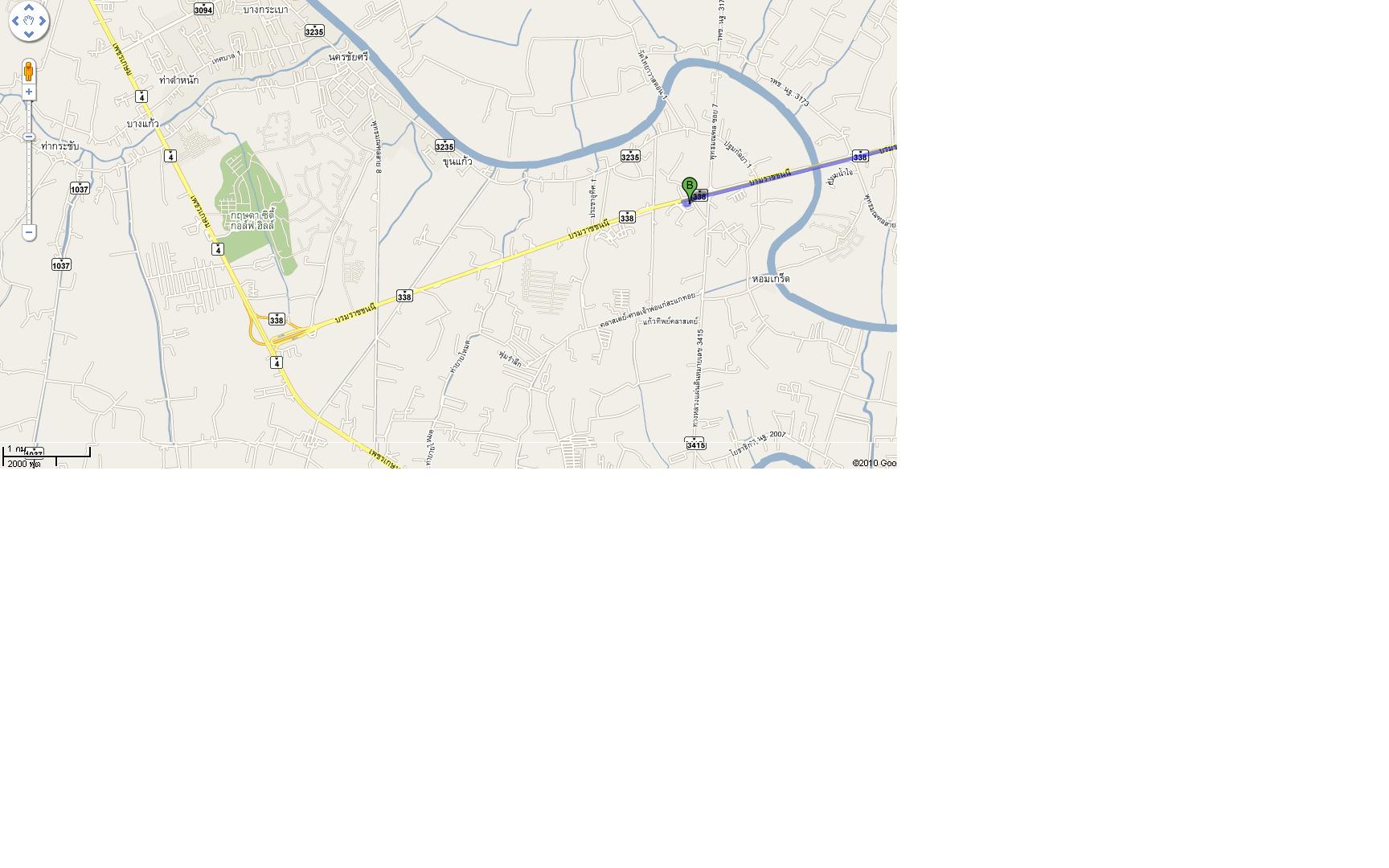Pan the map right with the arrow
The width and height of the screenshot is (1389, 868).
tap(43, 21)
